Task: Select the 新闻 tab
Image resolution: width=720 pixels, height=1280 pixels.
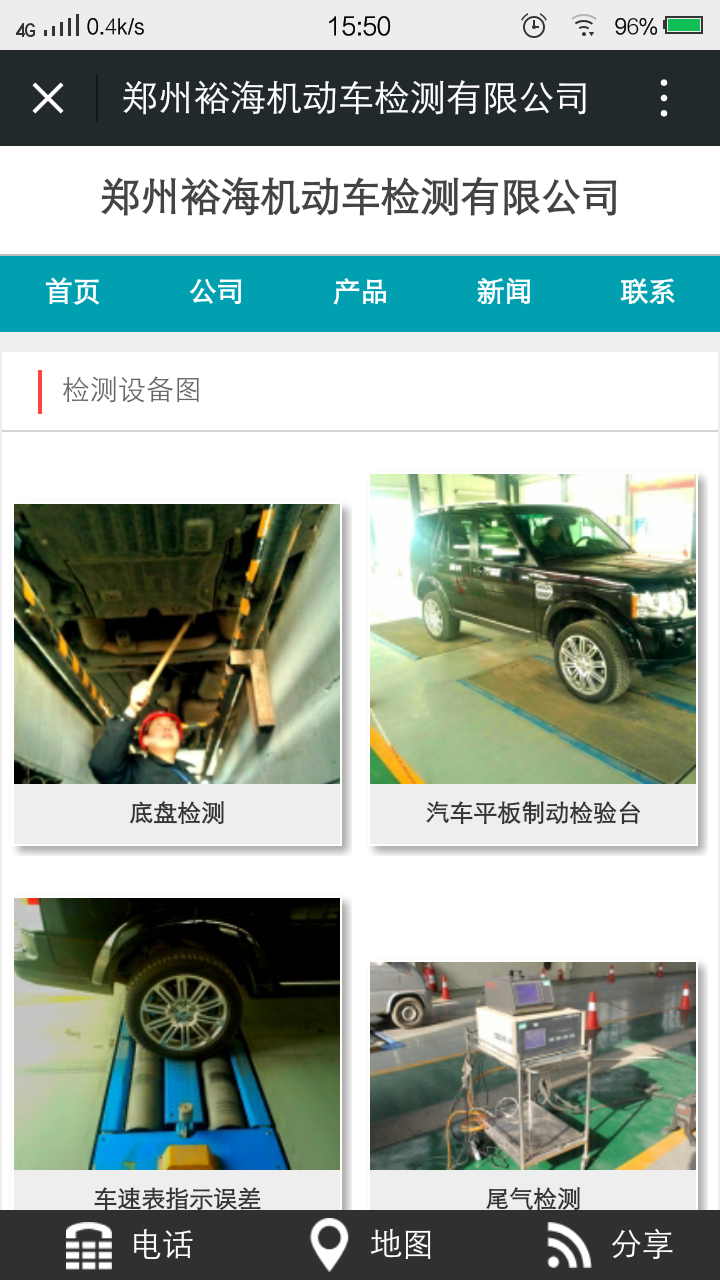Action: point(503,292)
